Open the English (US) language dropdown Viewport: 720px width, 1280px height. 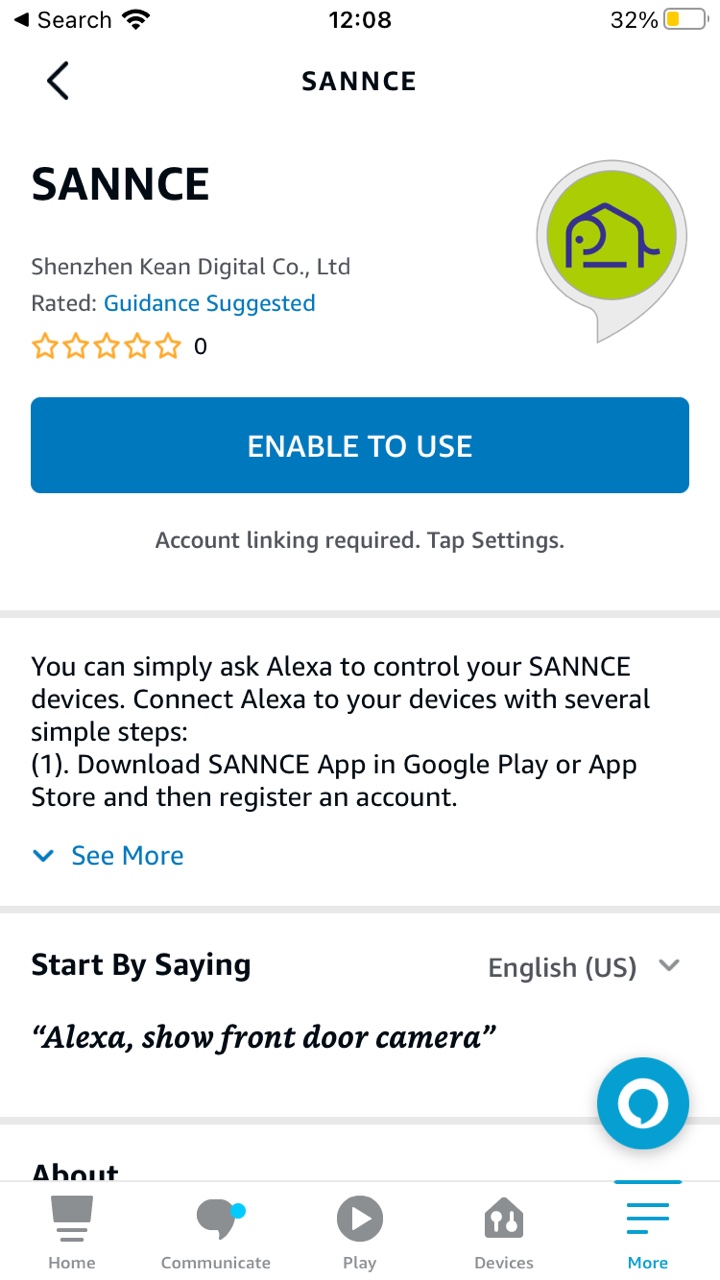click(584, 967)
